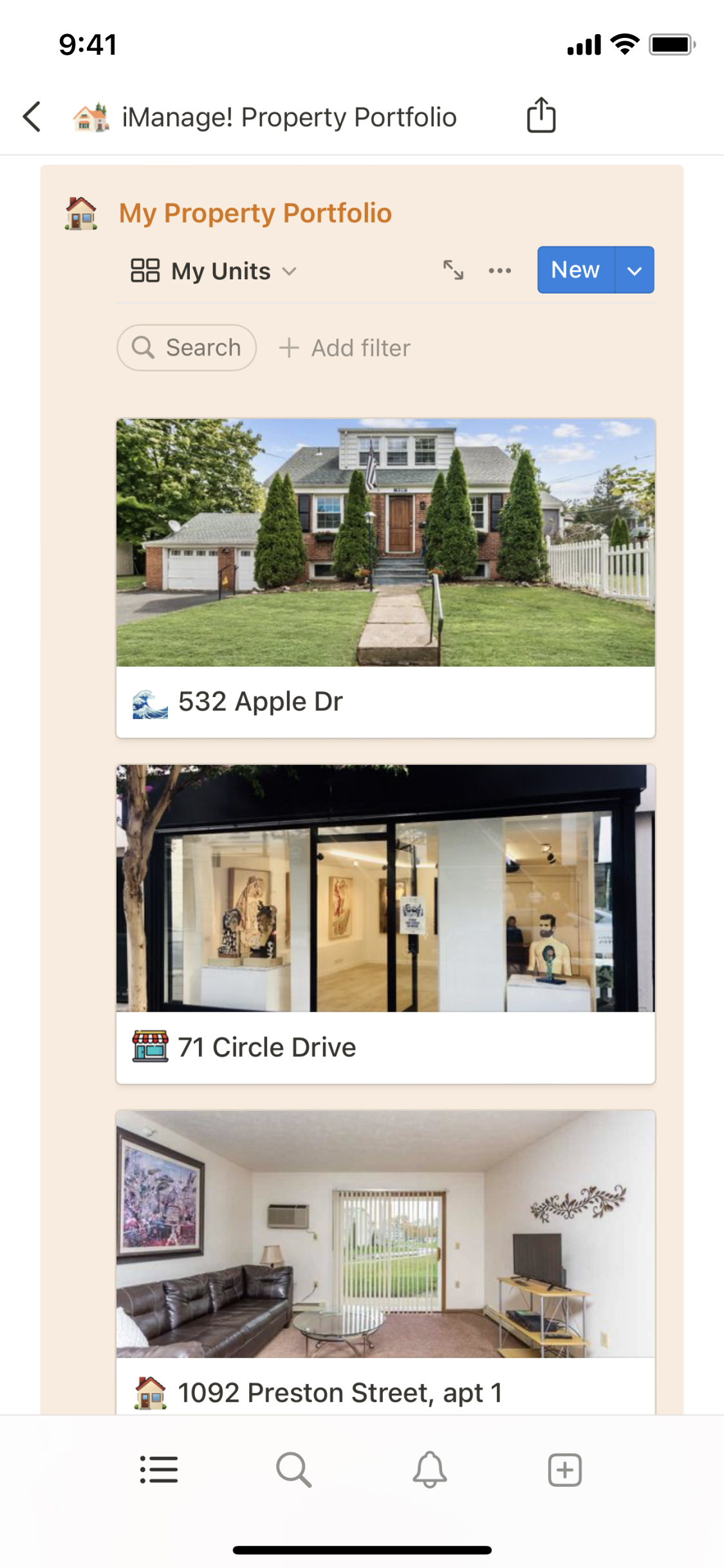Screen dimensions: 724x1568
Task: Open the three-dot database options menu
Action: point(500,270)
